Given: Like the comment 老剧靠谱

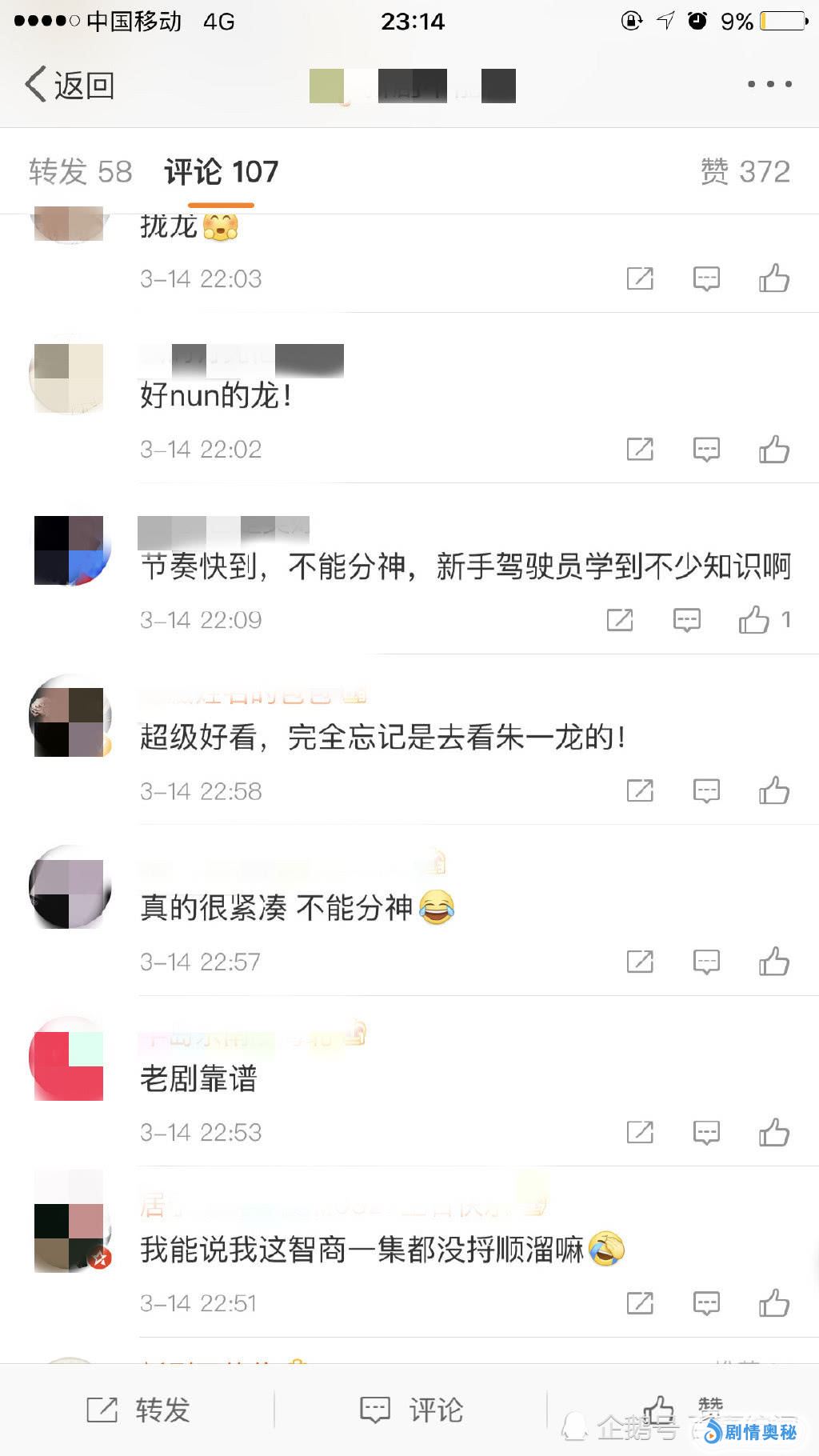Looking at the screenshot, I should pos(773,1133).
